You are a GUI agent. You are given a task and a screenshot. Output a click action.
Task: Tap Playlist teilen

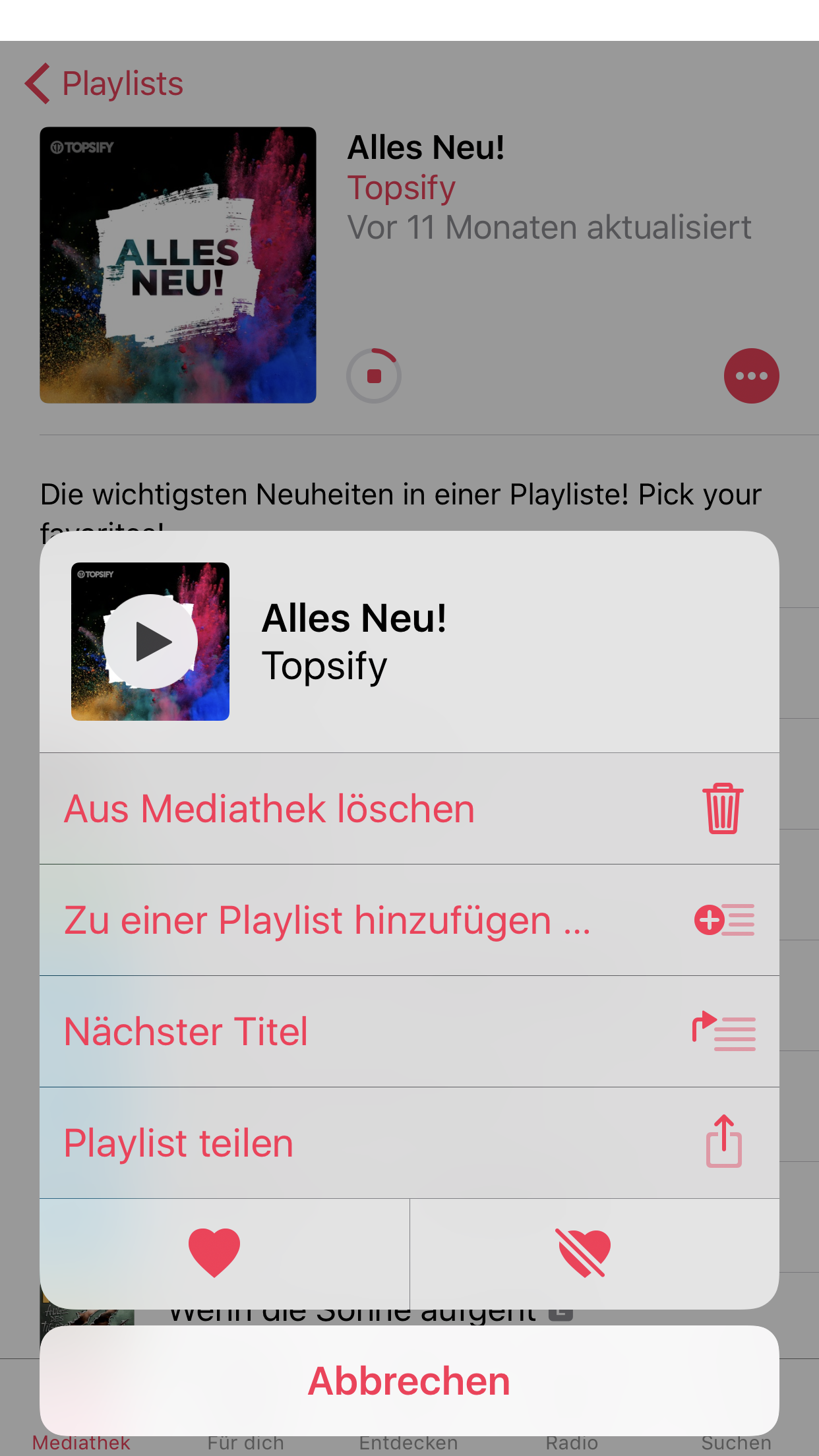tap(409, 1143)
